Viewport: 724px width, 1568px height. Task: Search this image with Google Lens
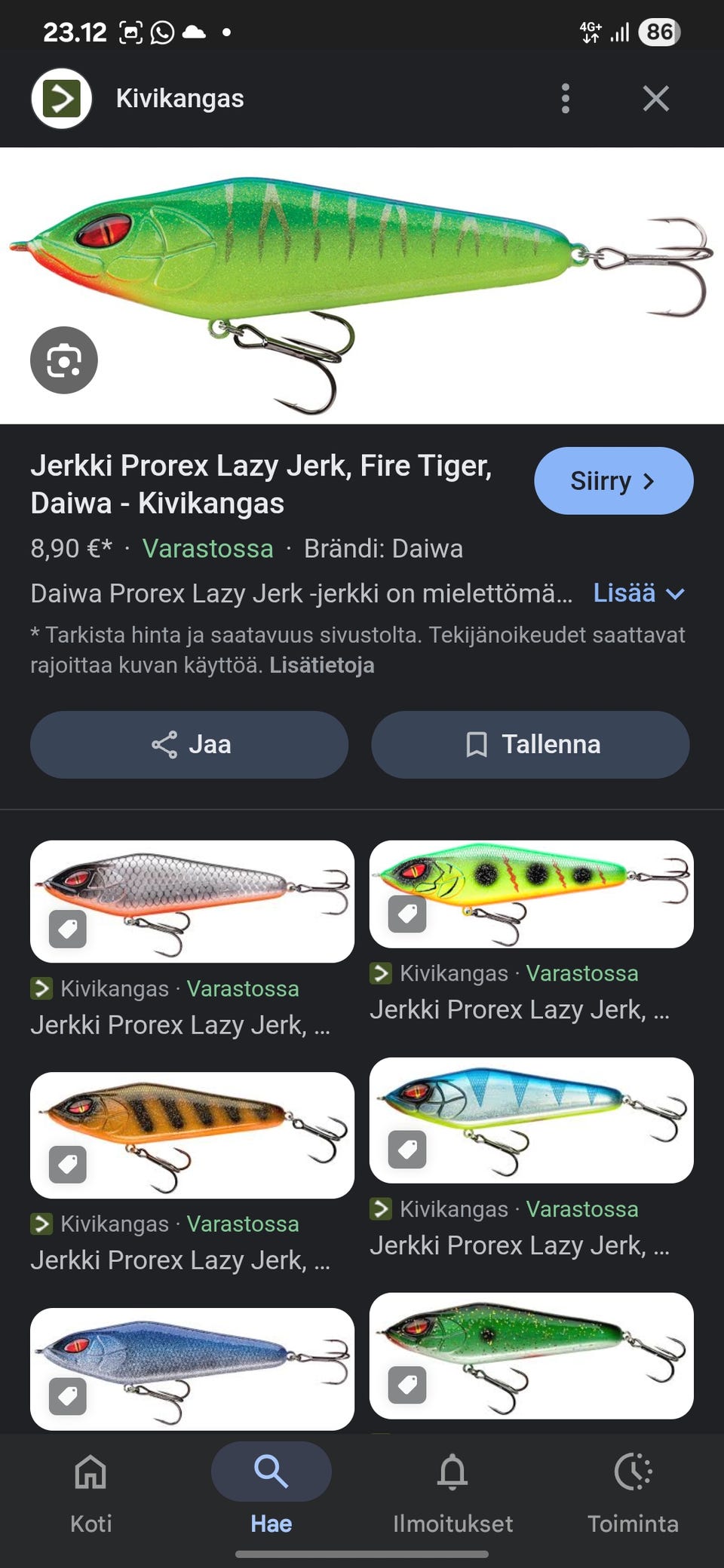64,360
